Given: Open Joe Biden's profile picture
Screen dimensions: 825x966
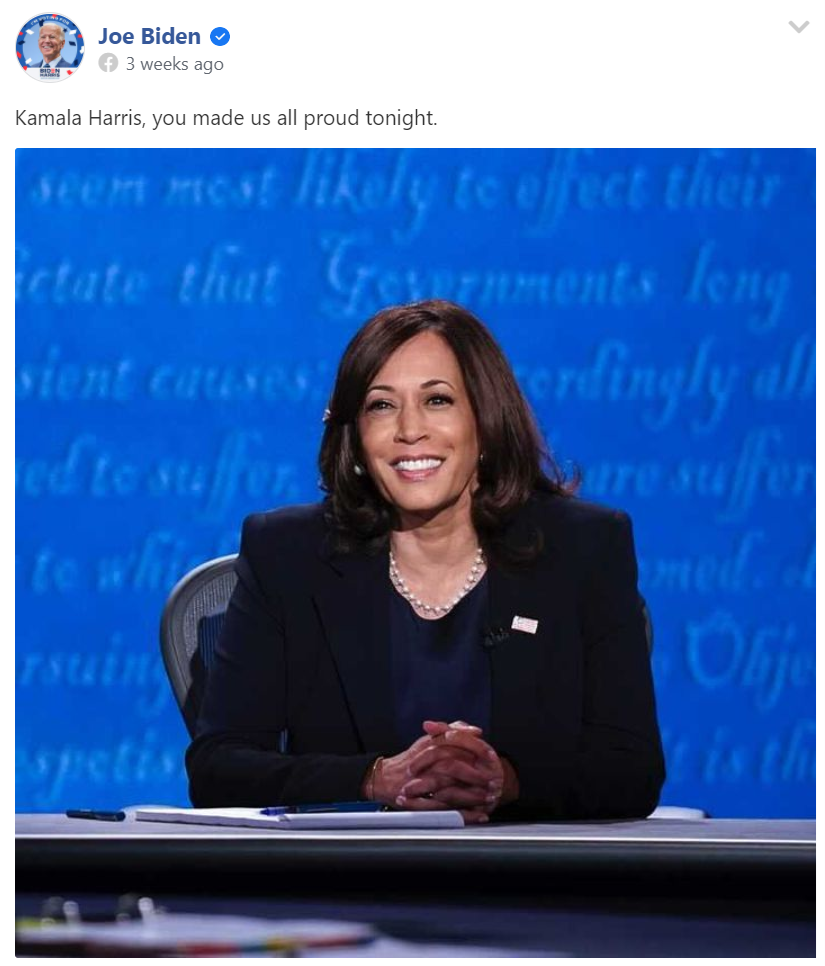Looking at the screenshot, I should point(50,47).
